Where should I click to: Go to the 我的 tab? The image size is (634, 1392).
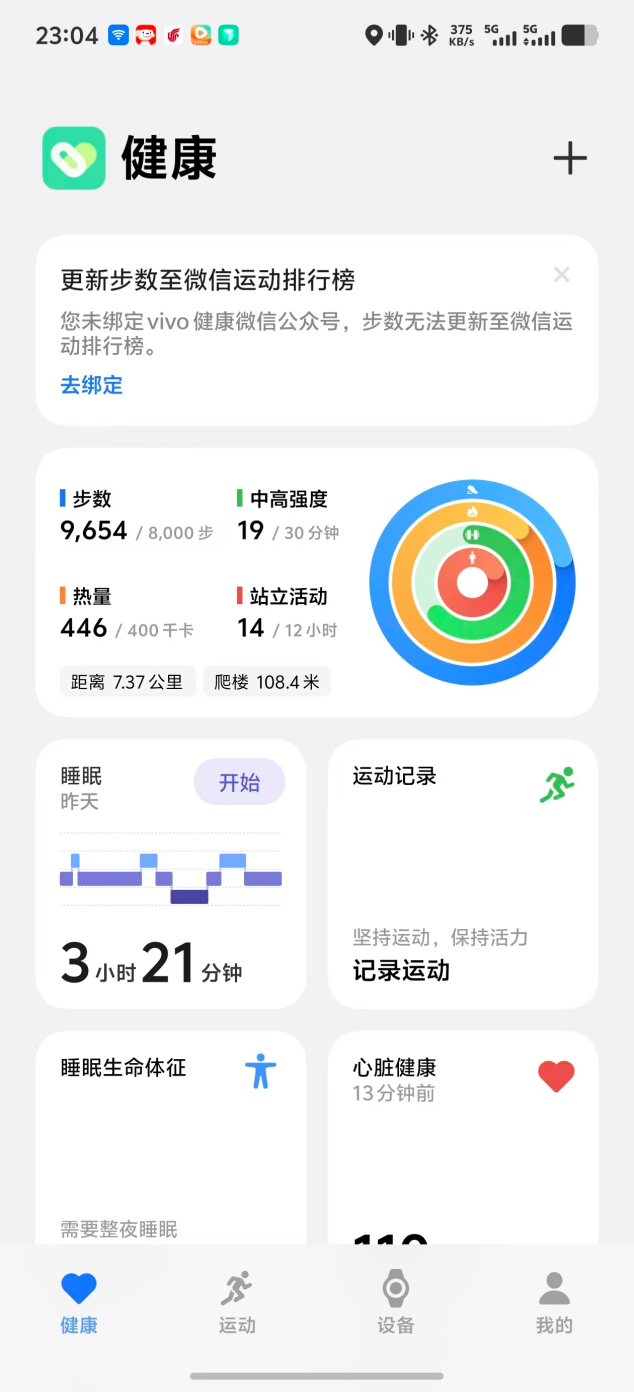pos(554,1303)
